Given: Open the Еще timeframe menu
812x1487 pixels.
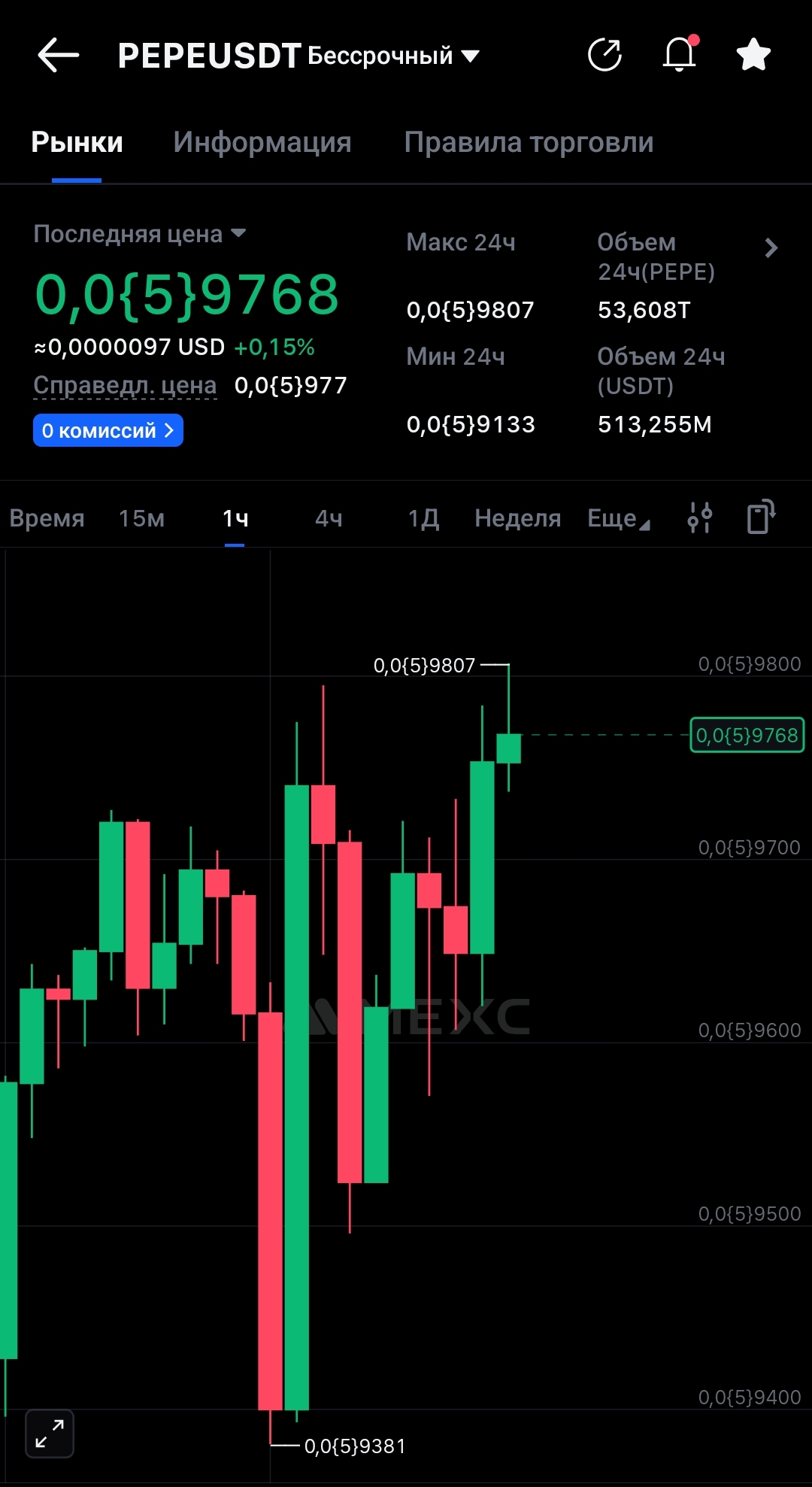Looking at the screenshot, I should [x=618, y=518].
